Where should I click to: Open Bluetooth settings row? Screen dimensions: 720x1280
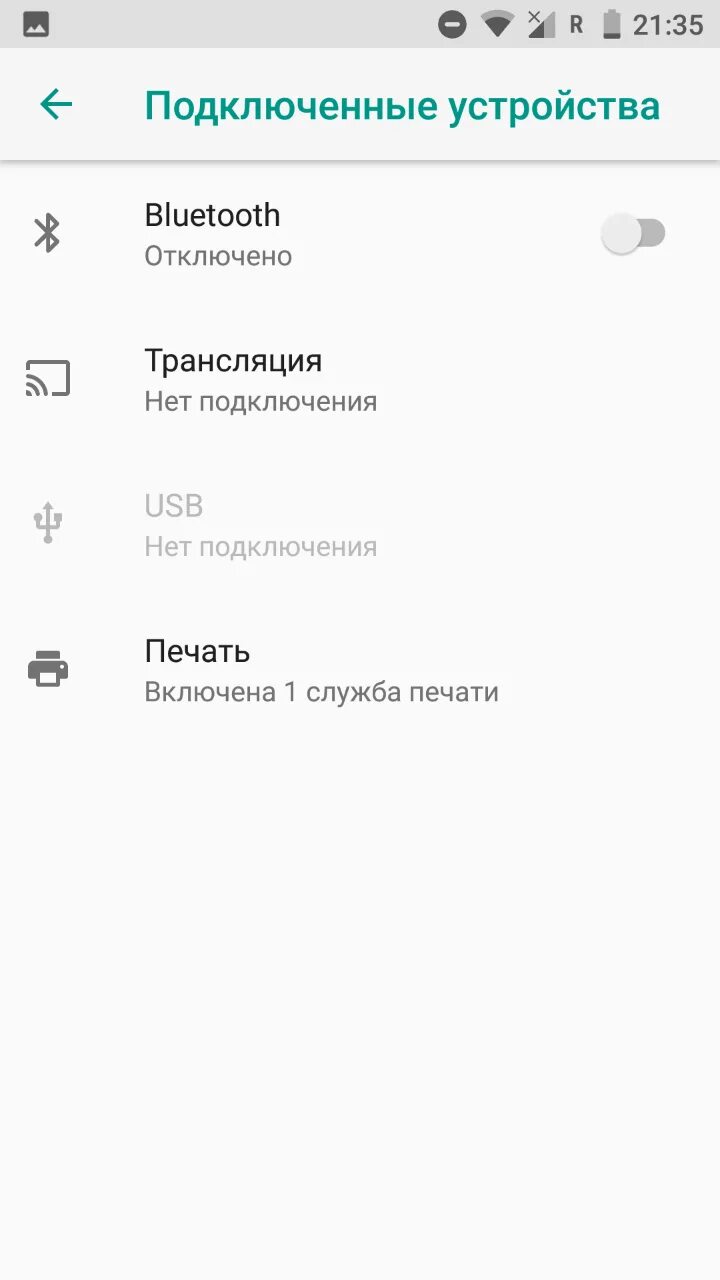tap(360, 234)
